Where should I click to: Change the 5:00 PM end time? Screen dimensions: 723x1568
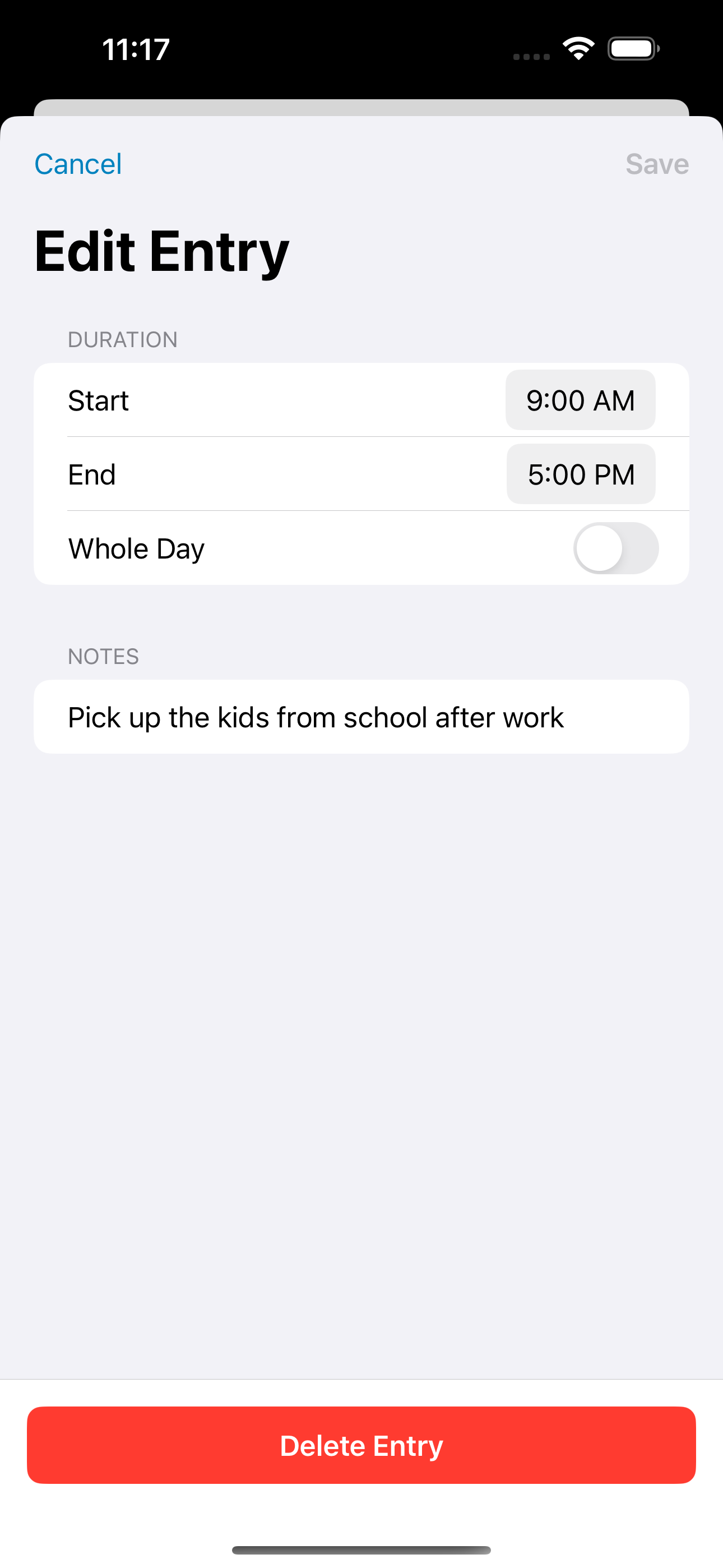pos(581,474)
